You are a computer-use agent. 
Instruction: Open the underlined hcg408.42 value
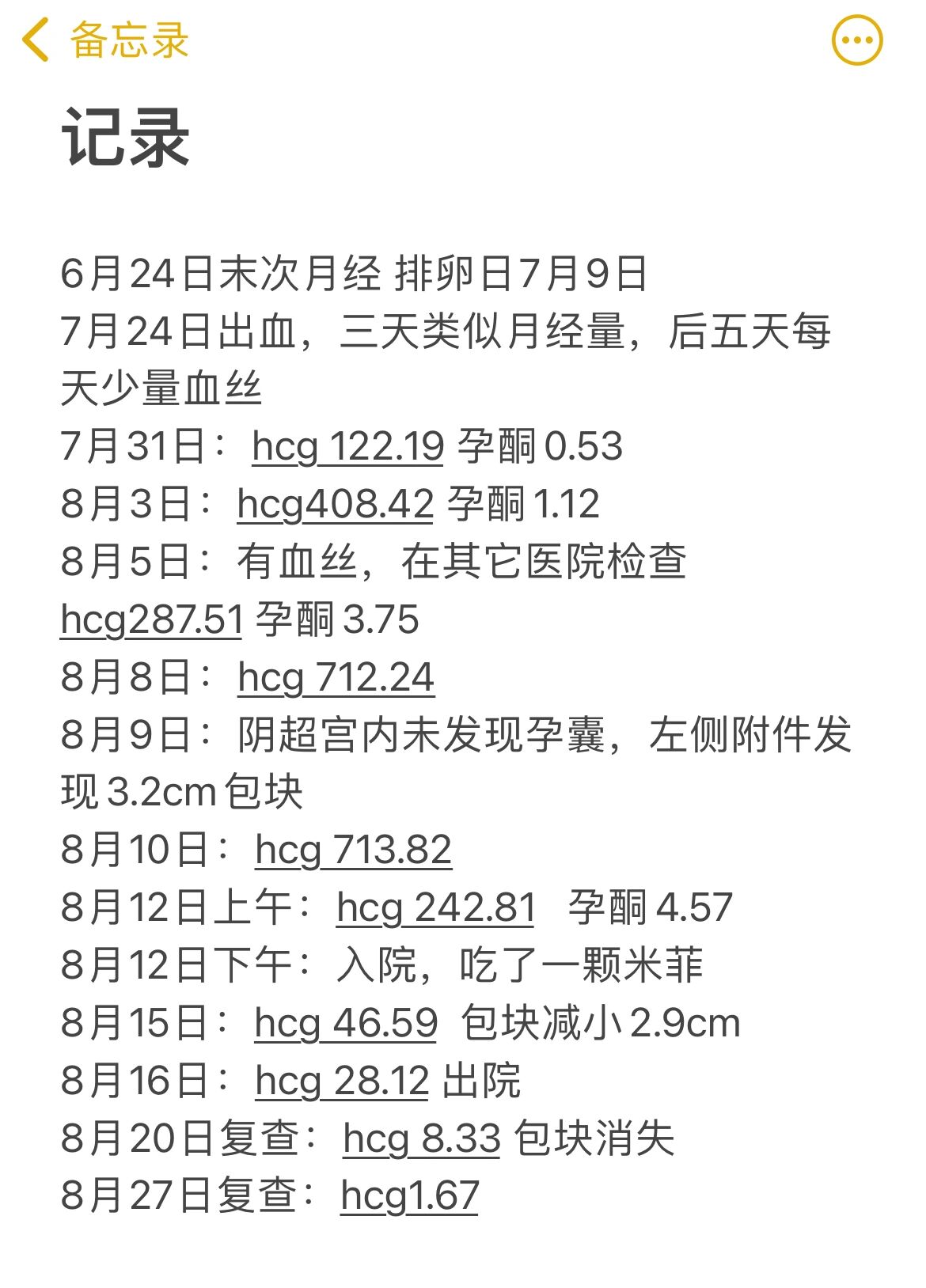coord(336,504)
